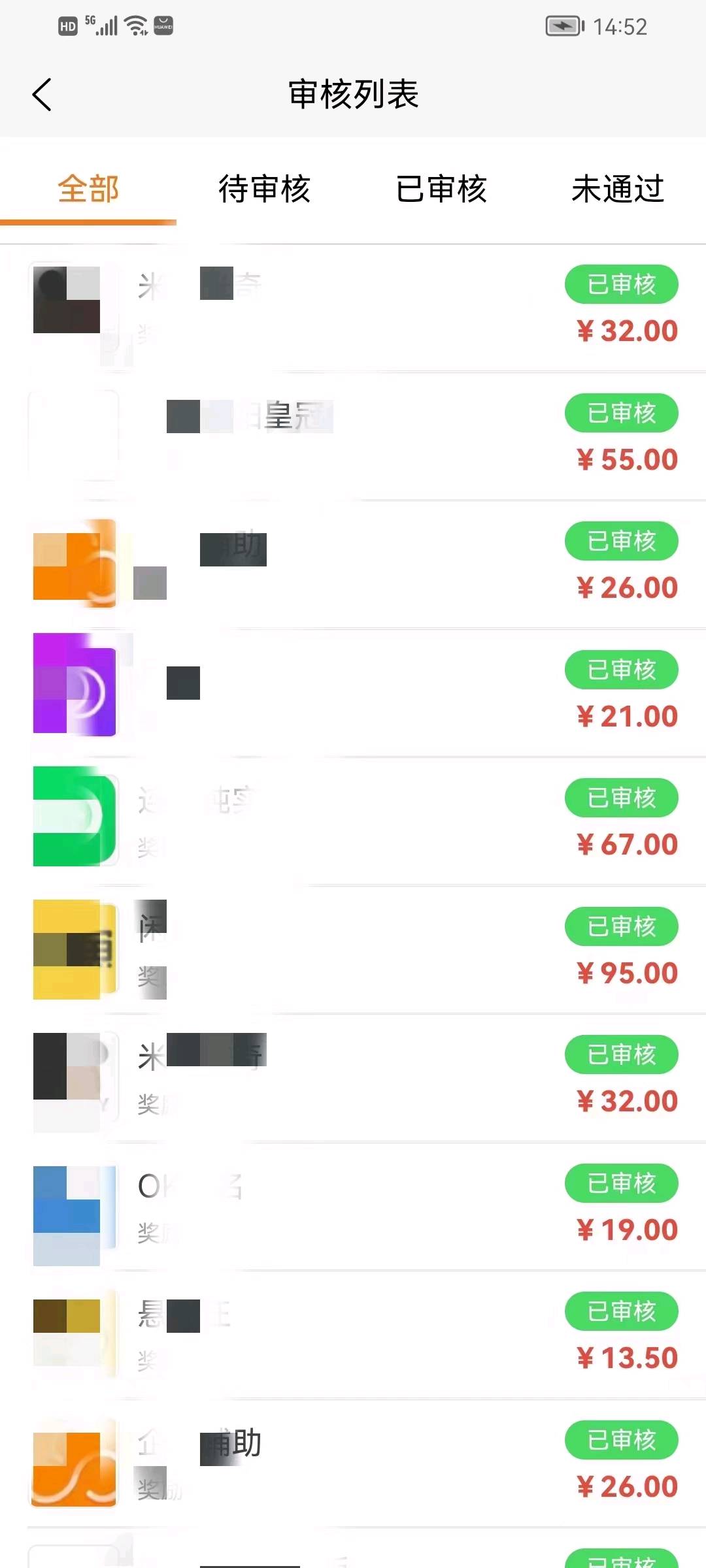The height and width of the screenshot is (1568, 706).
Task: Go back from the 审核列表 page
Action: (42, 95)
